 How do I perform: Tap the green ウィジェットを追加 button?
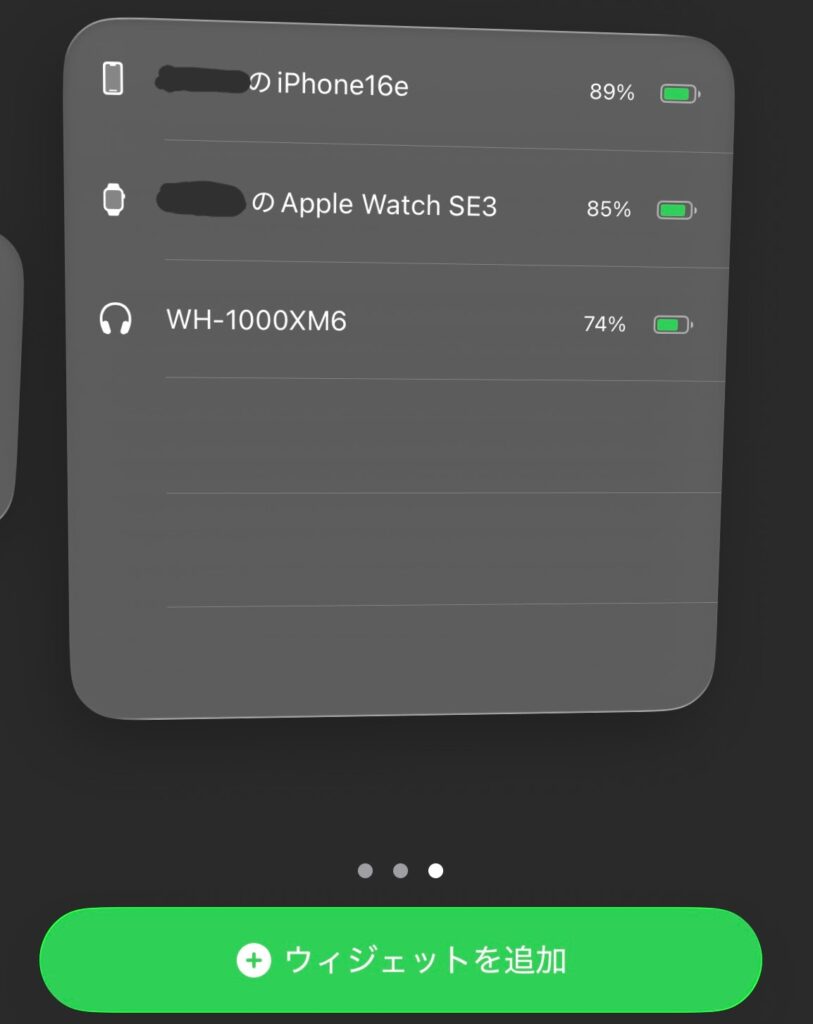(401, 960)
